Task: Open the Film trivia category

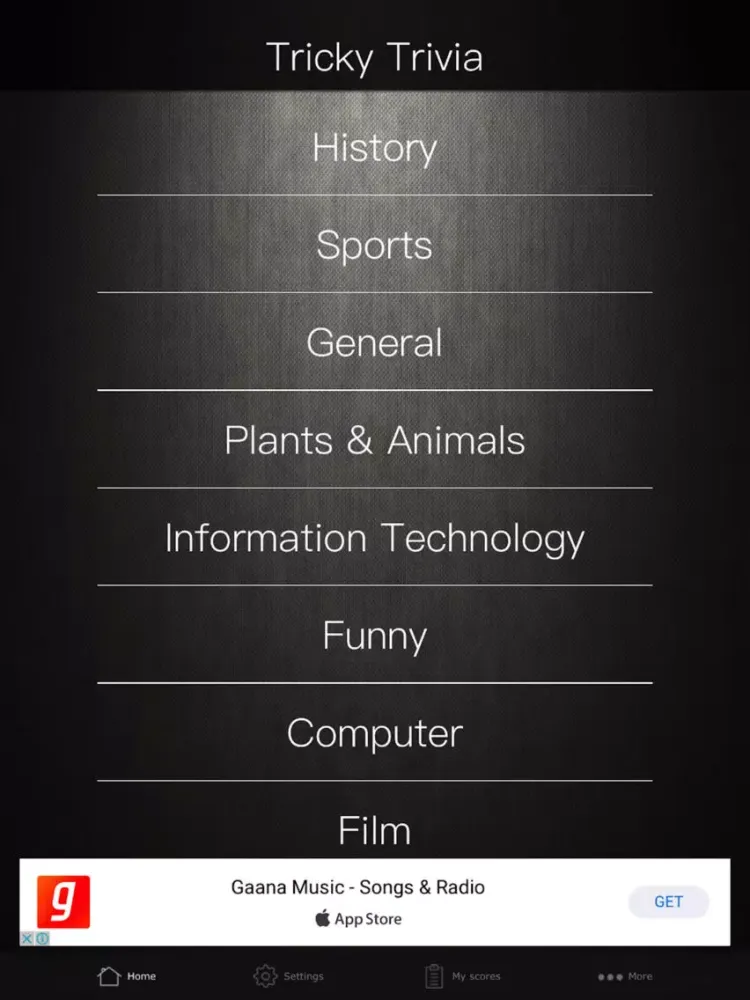Action: click(x=374, y=830)
